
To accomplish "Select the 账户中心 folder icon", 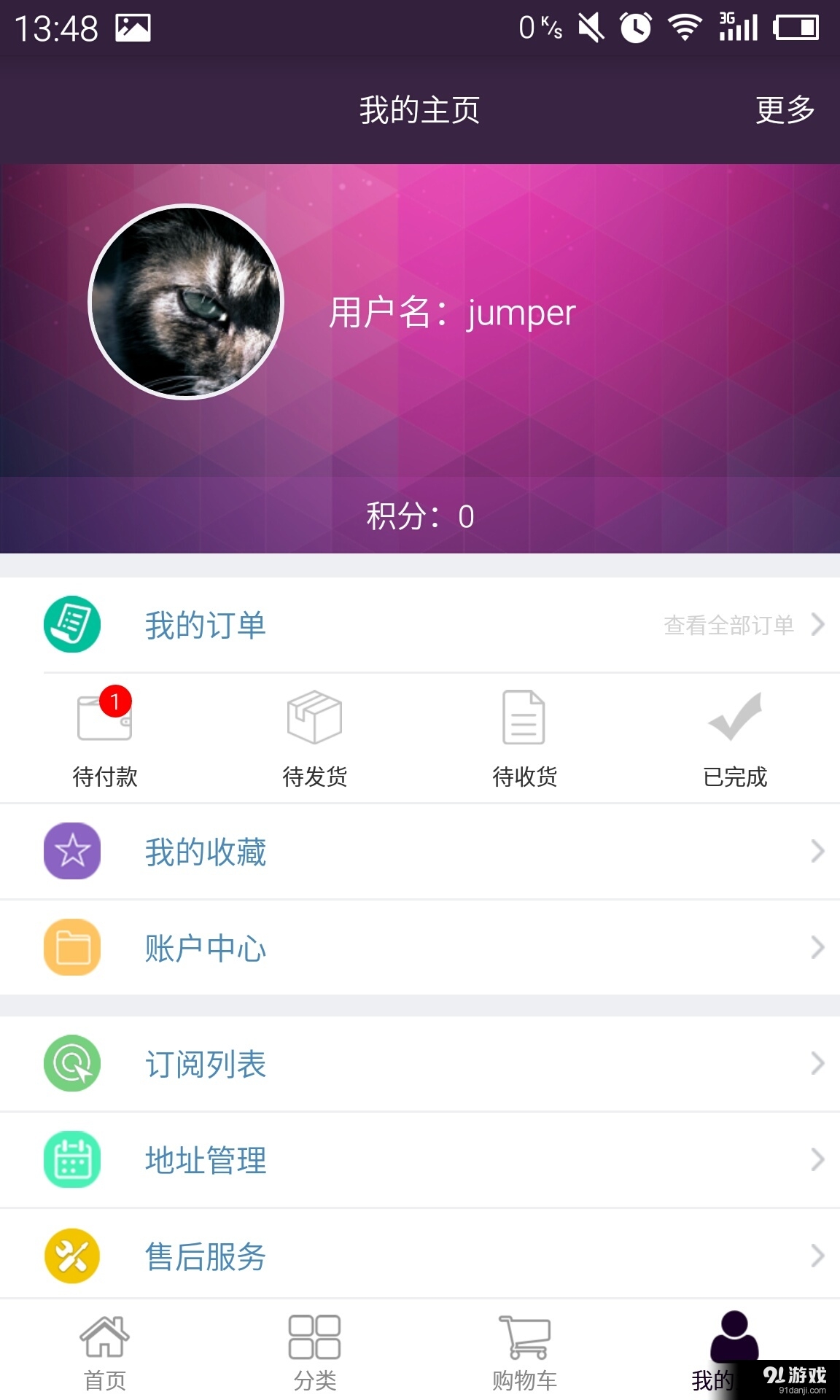I will (71, 948).
